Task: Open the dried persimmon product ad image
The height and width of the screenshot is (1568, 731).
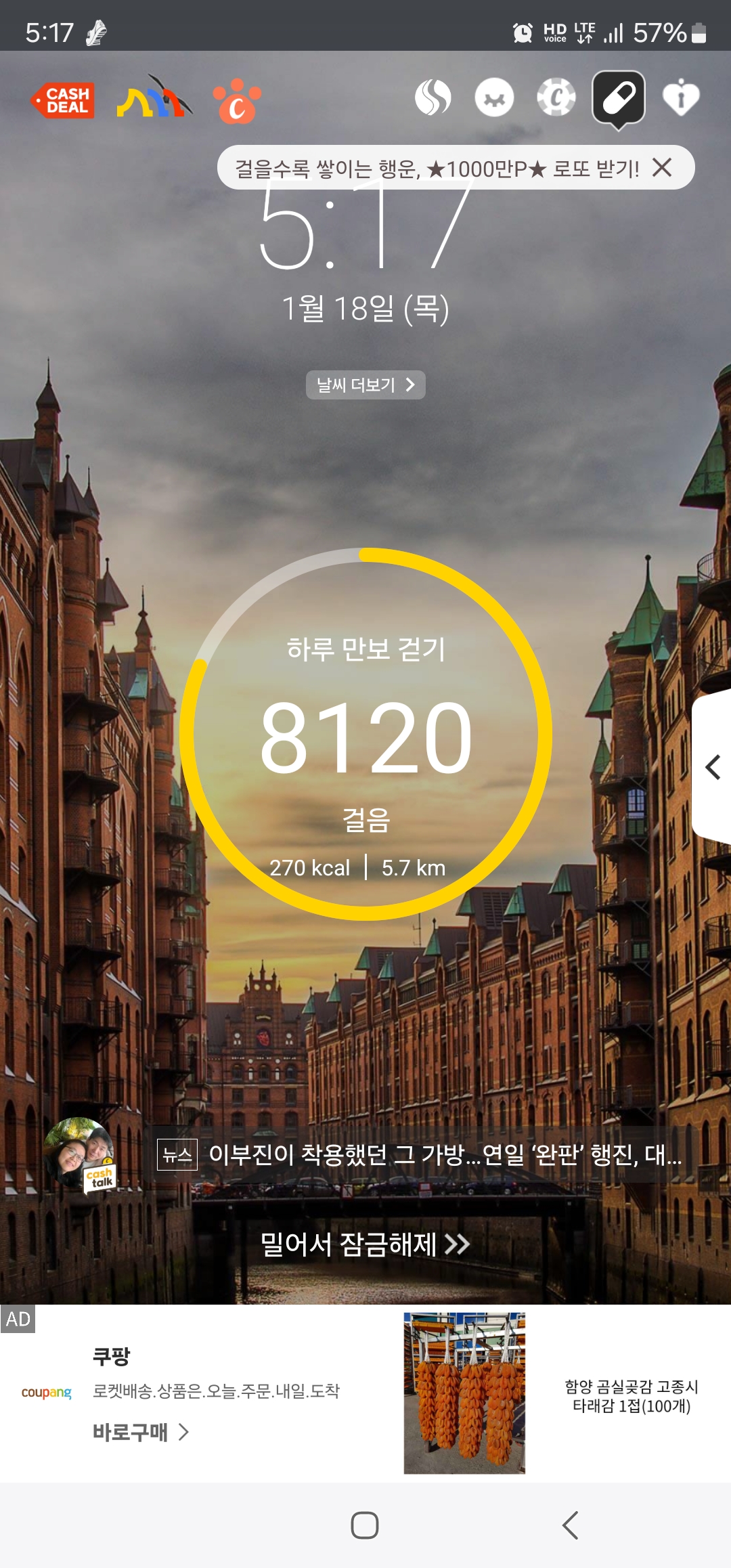Action: tap(464, 1393)
